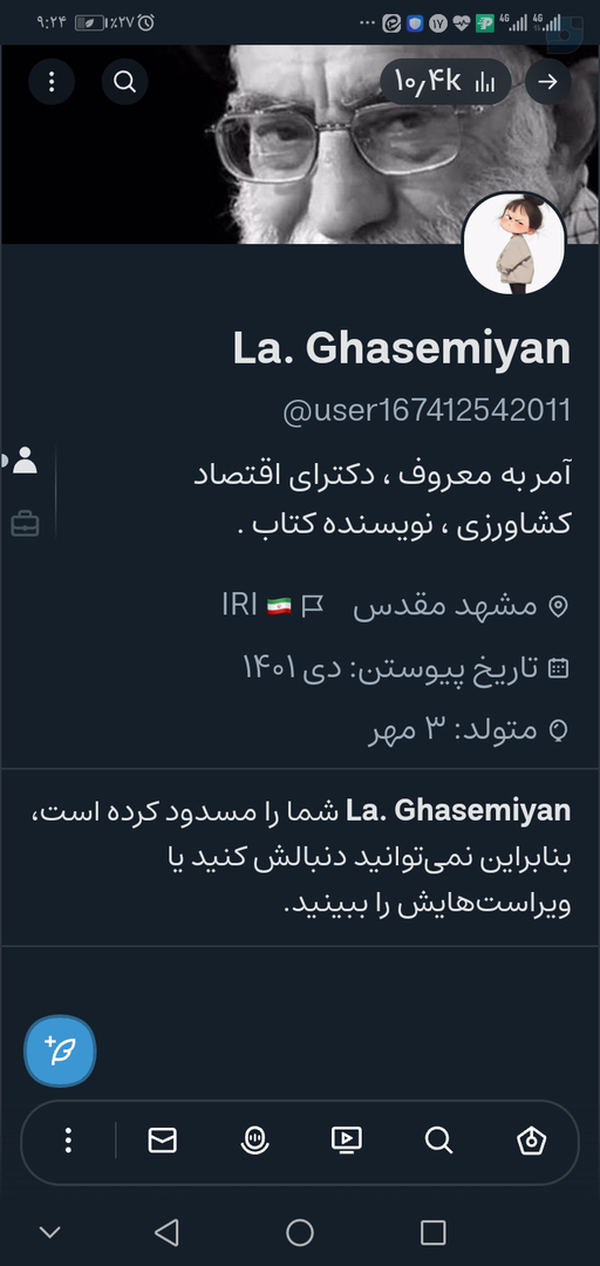Image resolution: width=600 pixels, height=1266 pixels.
Task: Open the video tab
Action: click(346, 1141)
